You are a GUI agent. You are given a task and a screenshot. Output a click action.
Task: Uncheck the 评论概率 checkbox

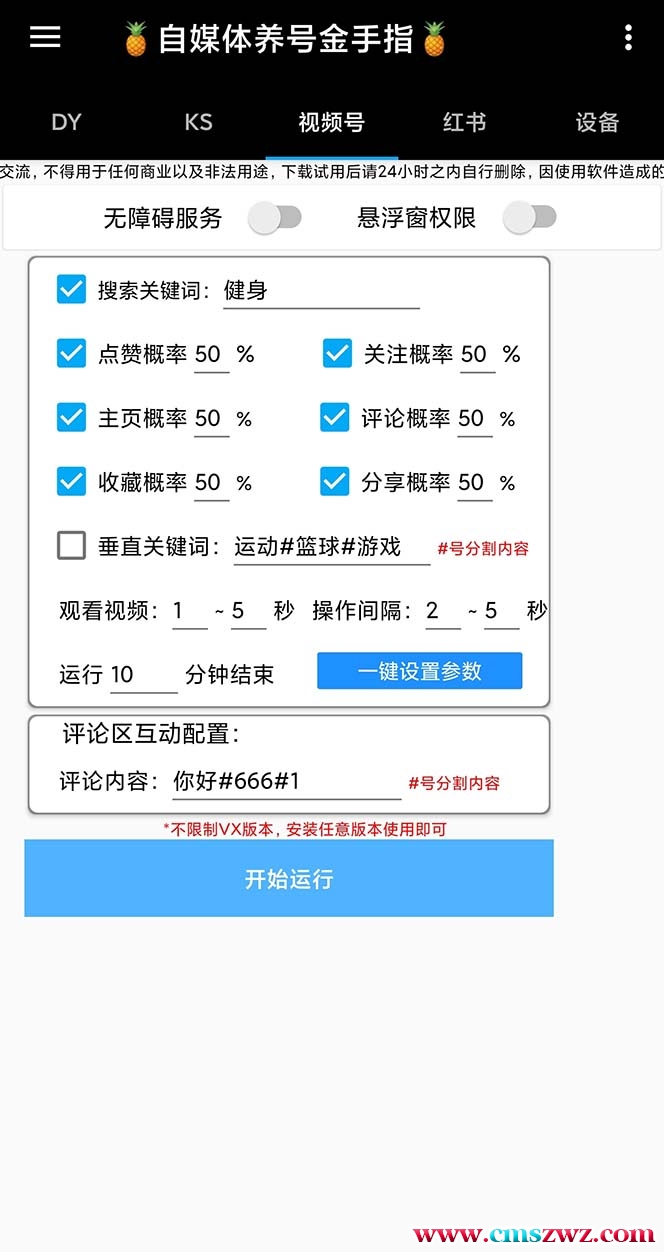[335, 417]
